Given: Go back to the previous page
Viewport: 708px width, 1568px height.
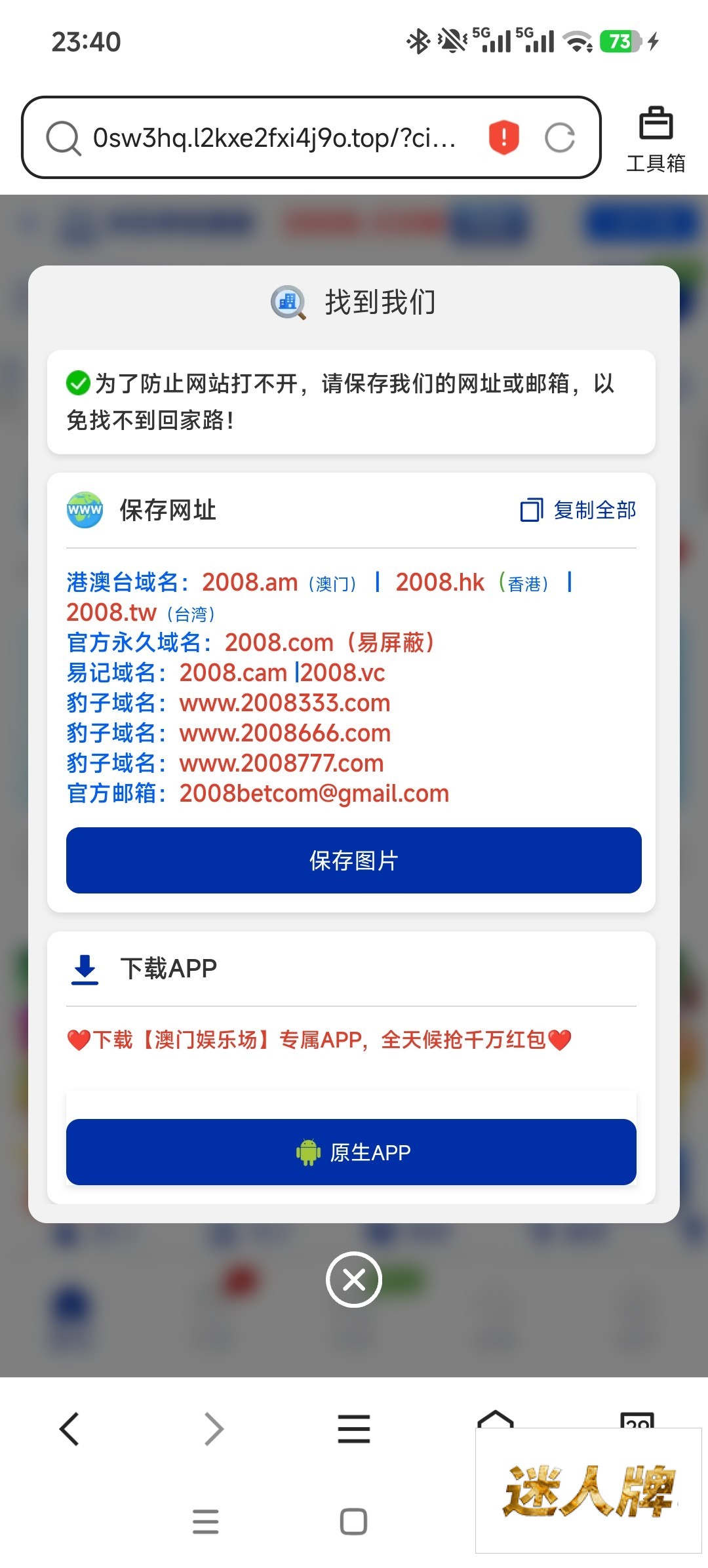Looking at the screenshot, I should [69, 1429].
